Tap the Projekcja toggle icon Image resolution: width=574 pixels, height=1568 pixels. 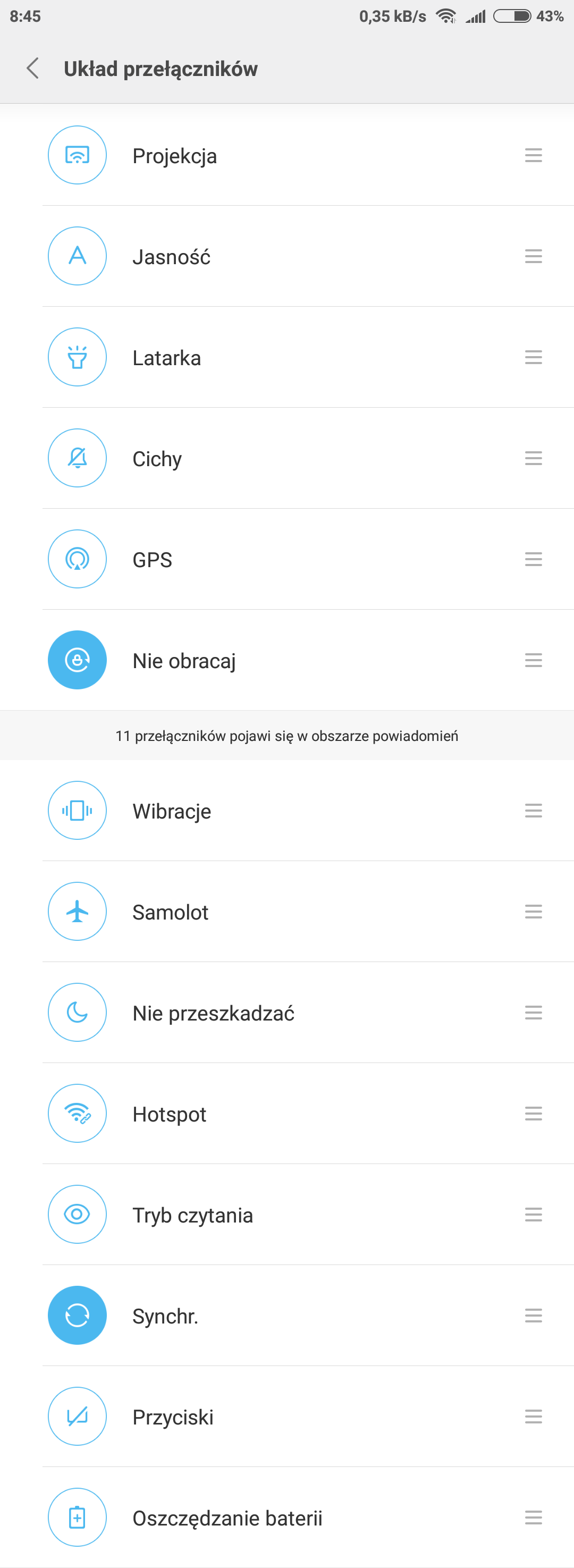(77, 155)
